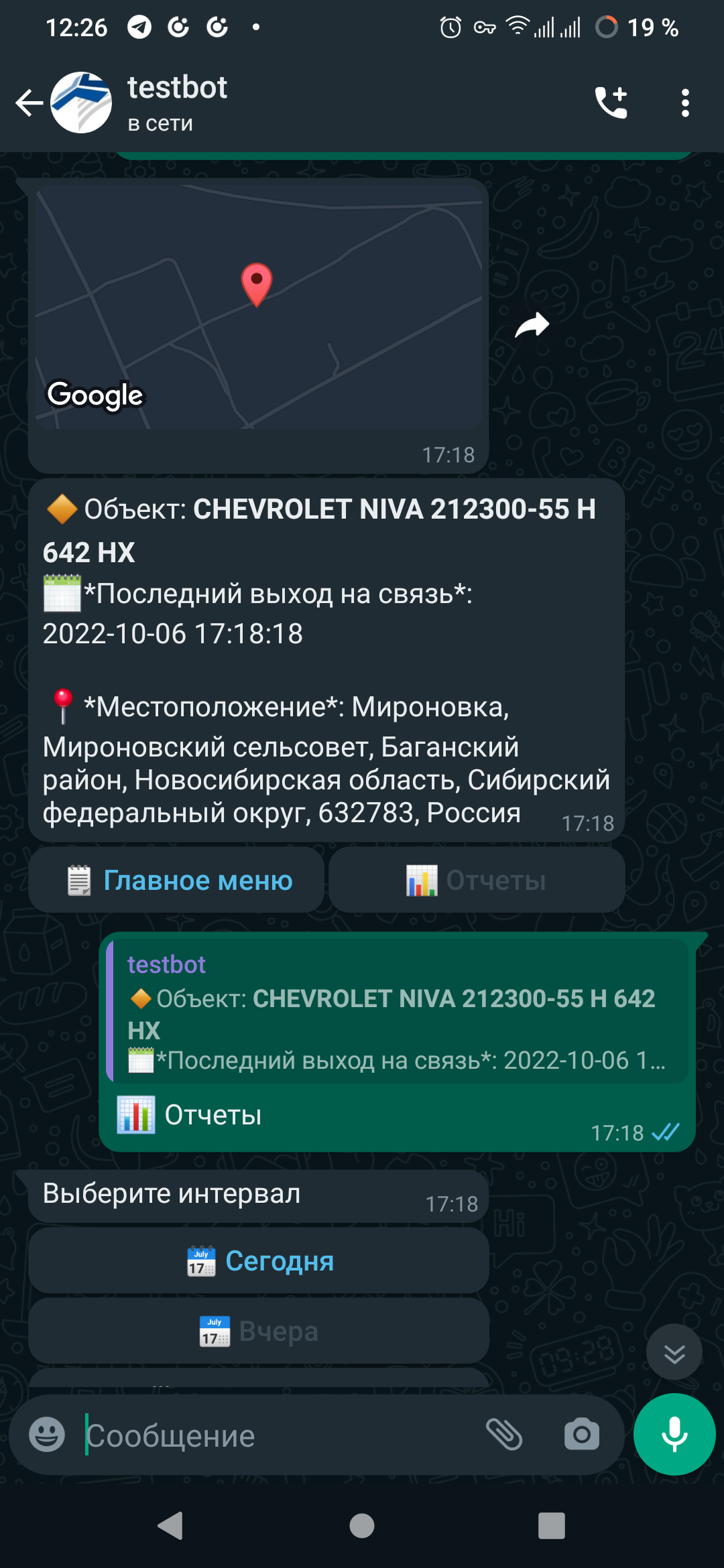The image size is (724, 1568).
Task: Tap the Отчеты bot button
Action: point(477,880)
